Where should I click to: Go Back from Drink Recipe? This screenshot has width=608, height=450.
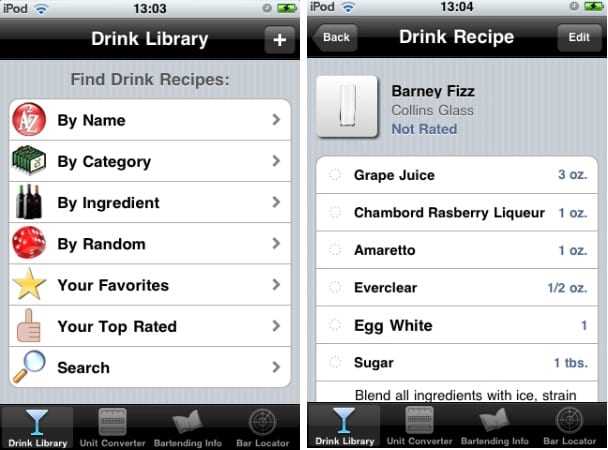click(x=334, y=38)
